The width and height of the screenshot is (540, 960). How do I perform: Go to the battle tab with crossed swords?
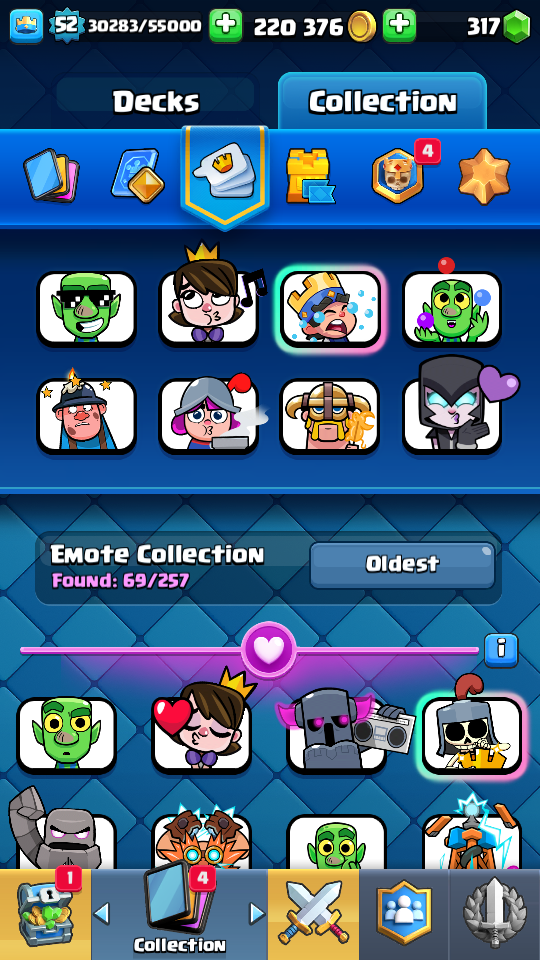click(313, 914)
